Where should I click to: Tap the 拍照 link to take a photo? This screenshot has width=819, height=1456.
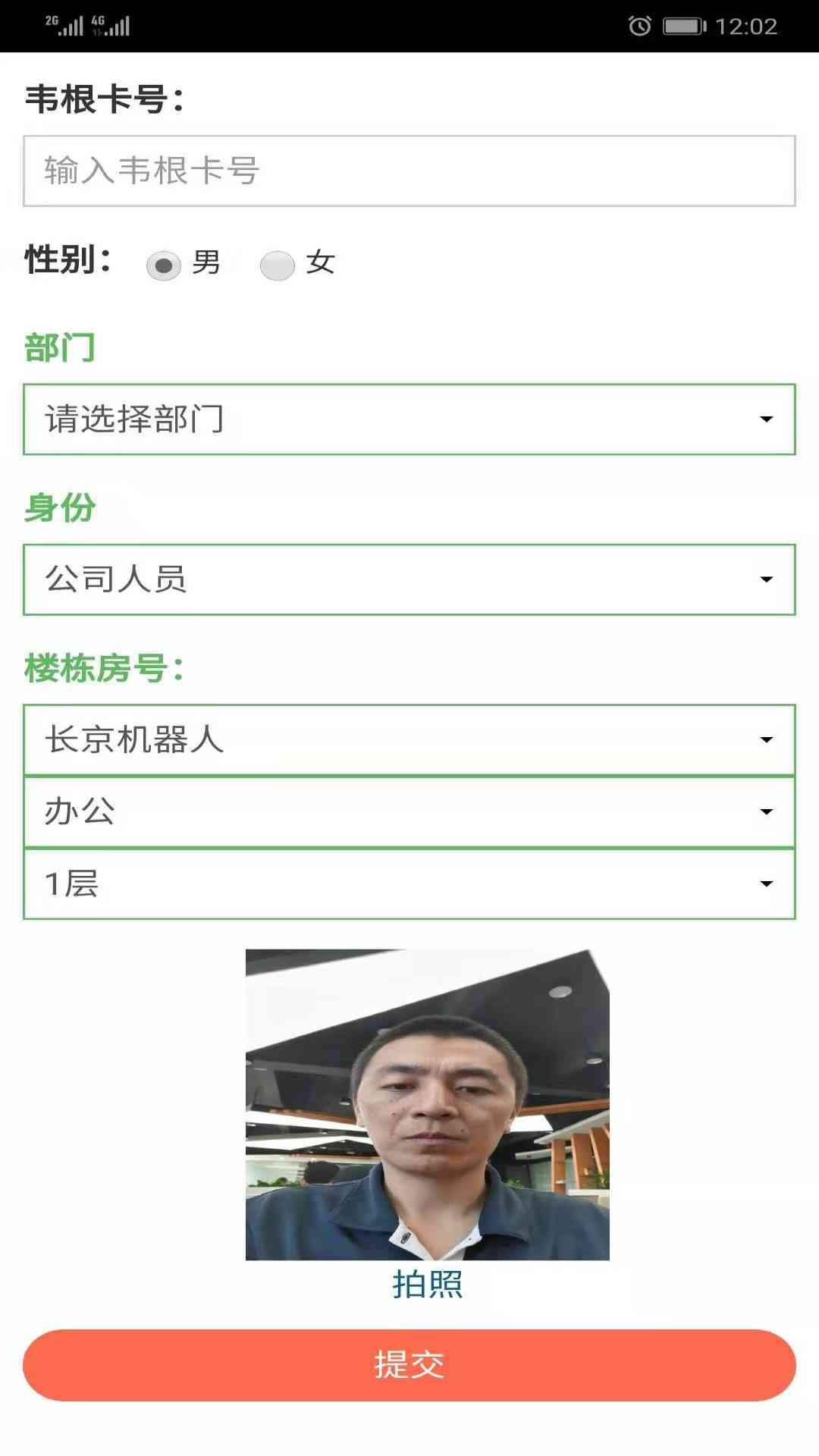(x=427, y=1285)
